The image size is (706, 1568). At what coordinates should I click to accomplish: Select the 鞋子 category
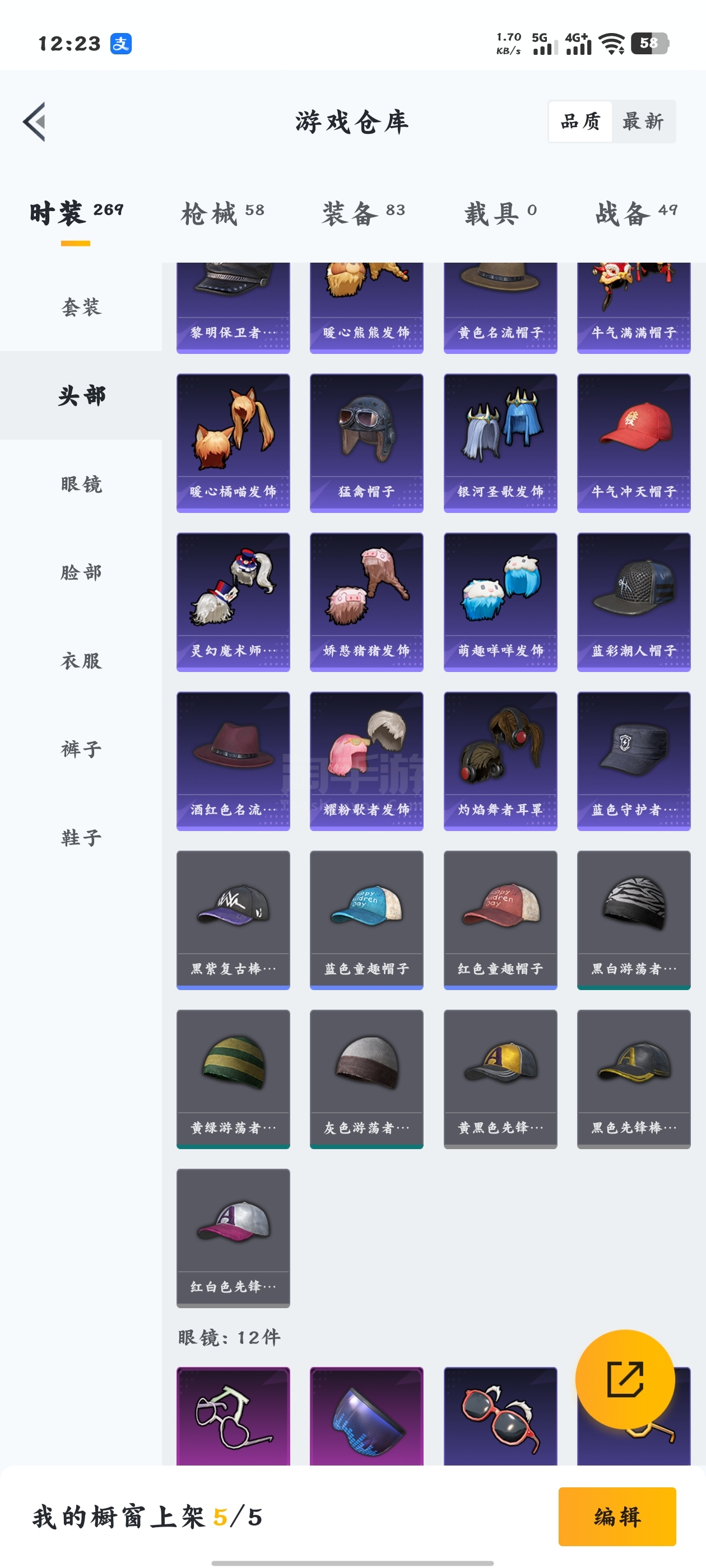81,838
